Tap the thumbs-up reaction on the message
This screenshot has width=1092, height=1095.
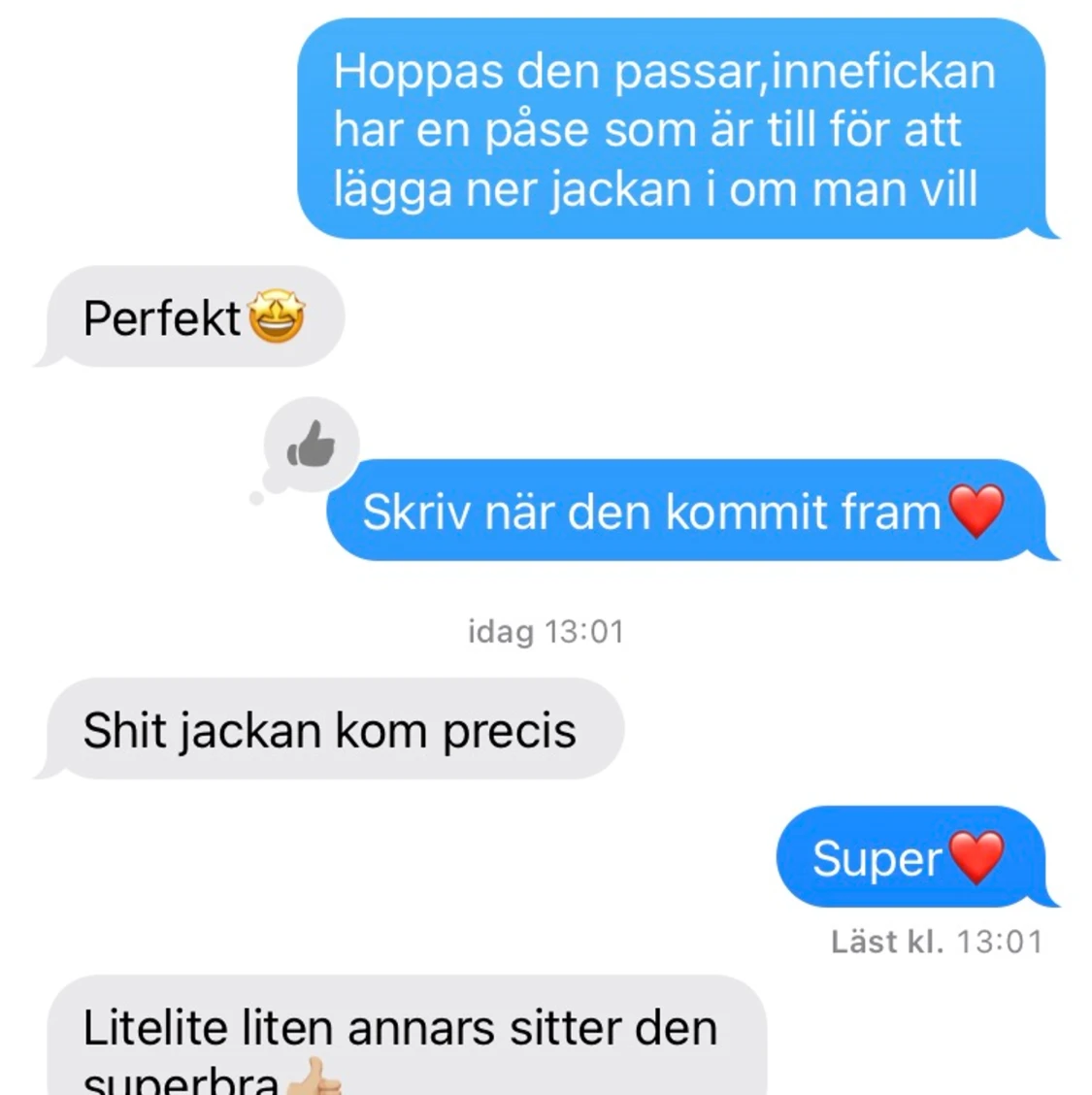312,445
